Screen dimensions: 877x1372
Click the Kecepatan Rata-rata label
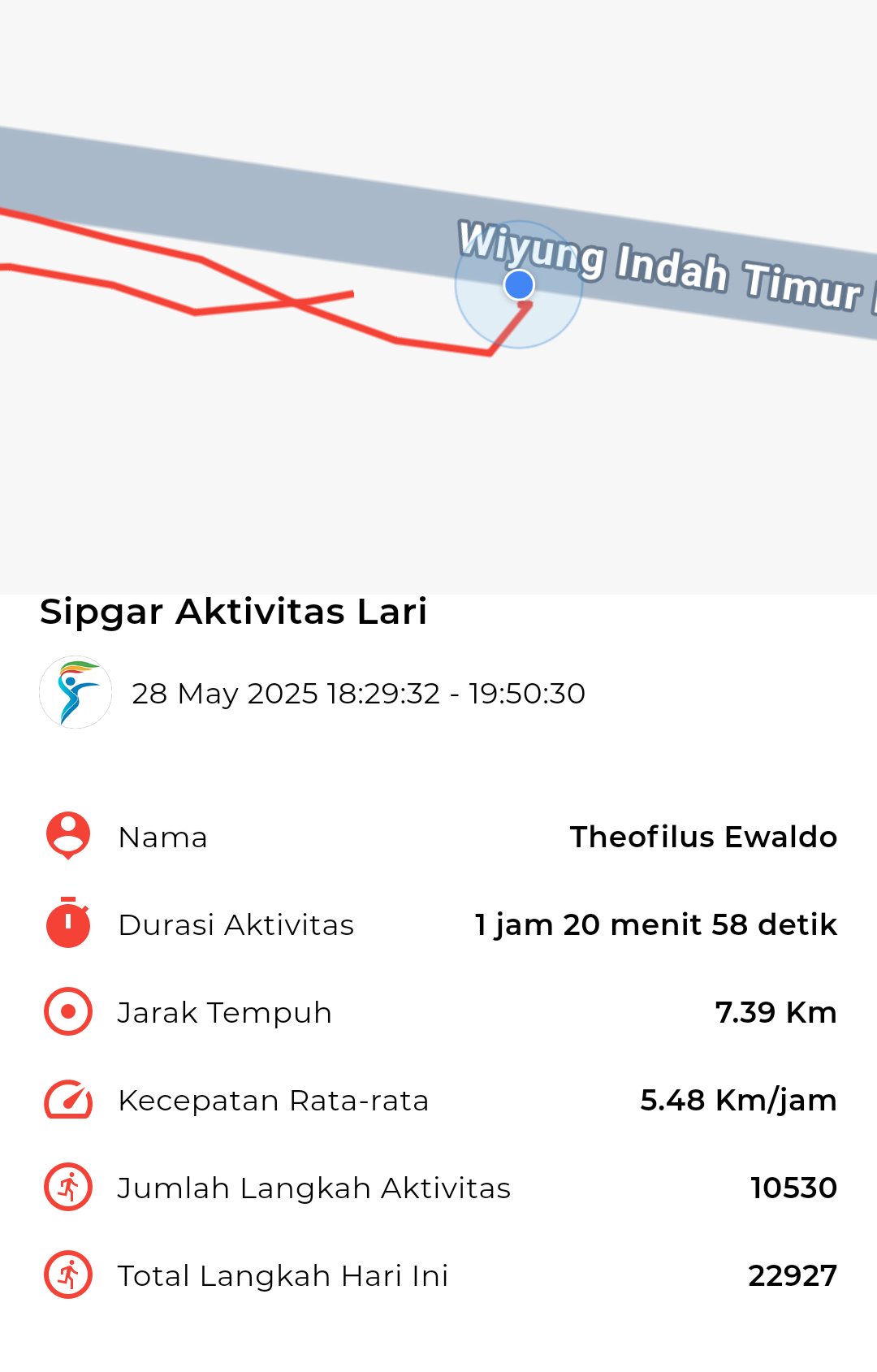(274, 1099)
